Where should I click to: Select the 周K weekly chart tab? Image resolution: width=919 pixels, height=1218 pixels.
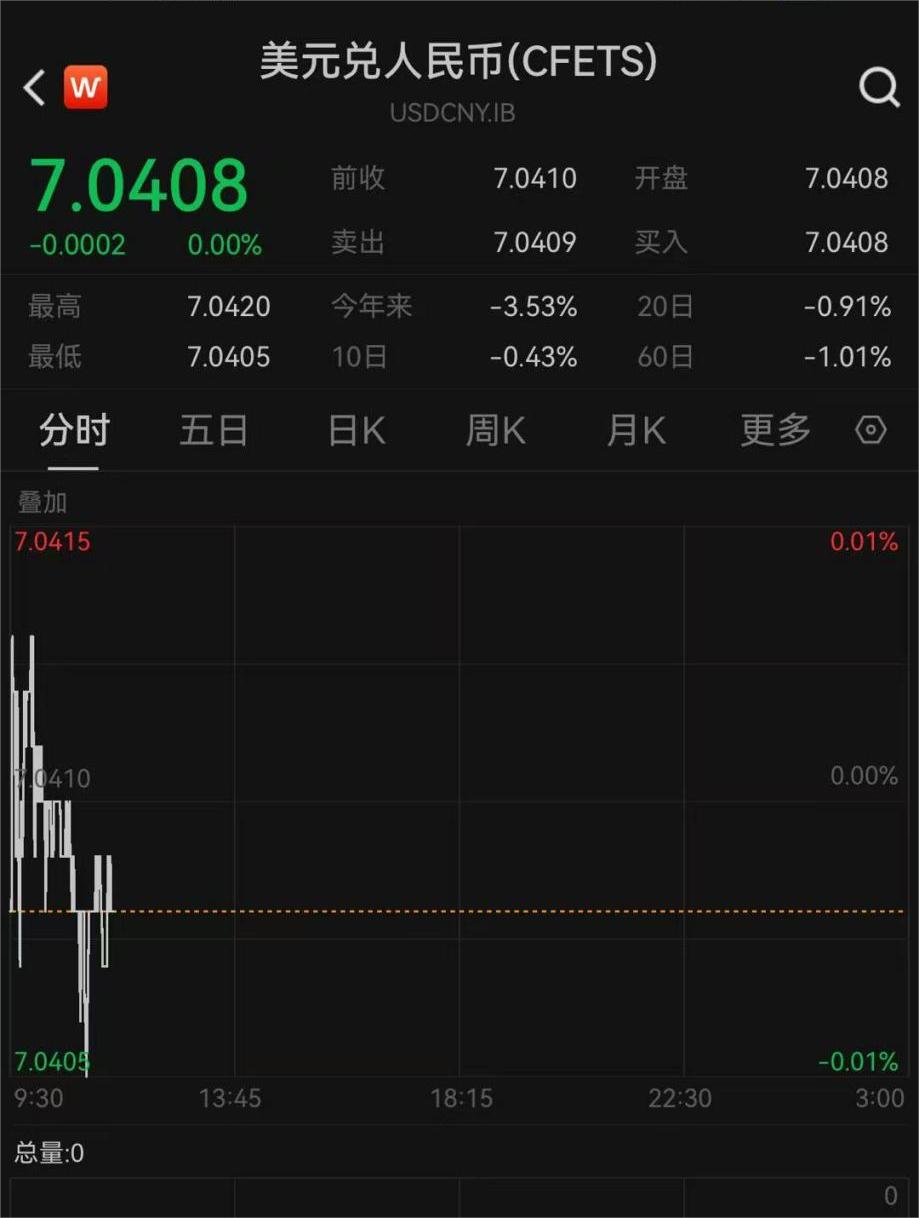pos(494,429)
